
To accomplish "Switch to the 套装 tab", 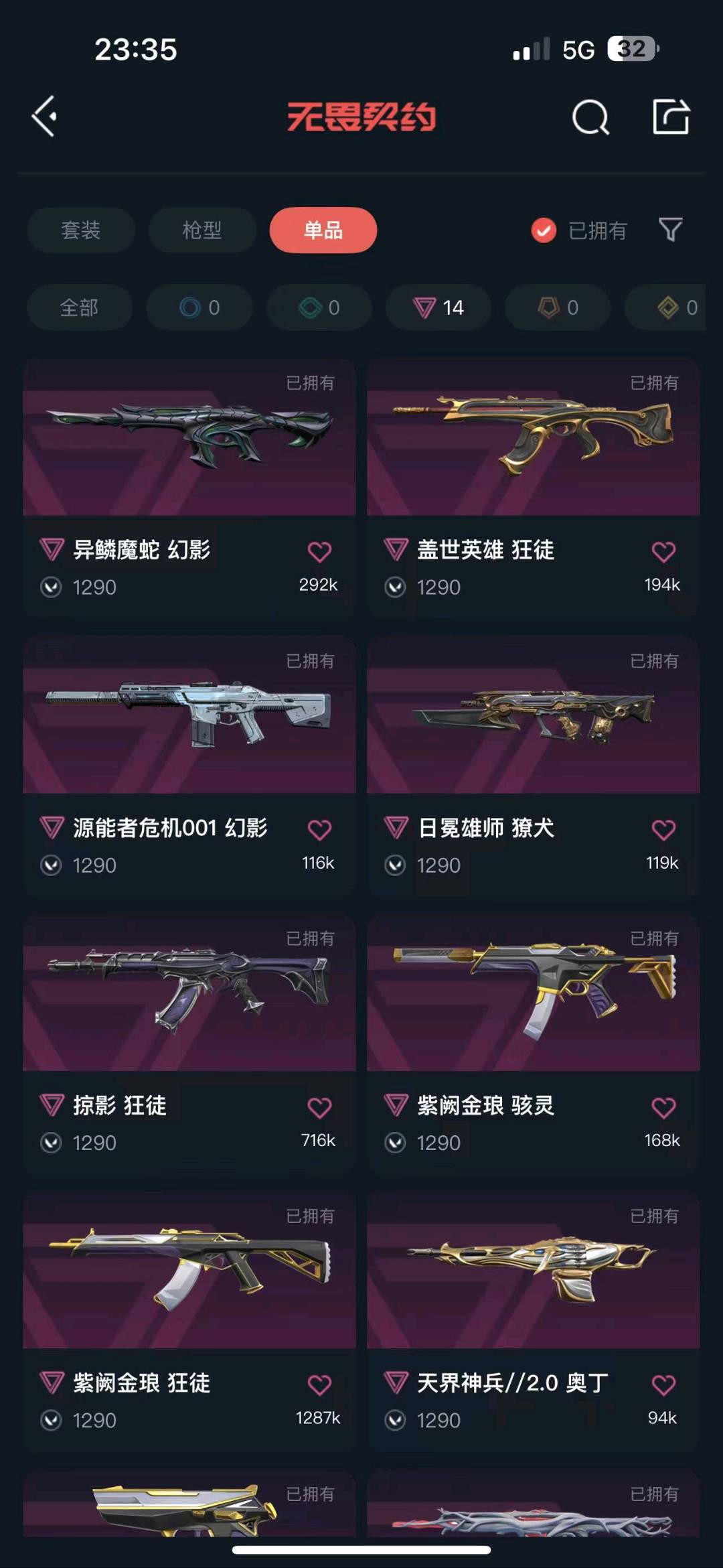I will pos(81,230).
